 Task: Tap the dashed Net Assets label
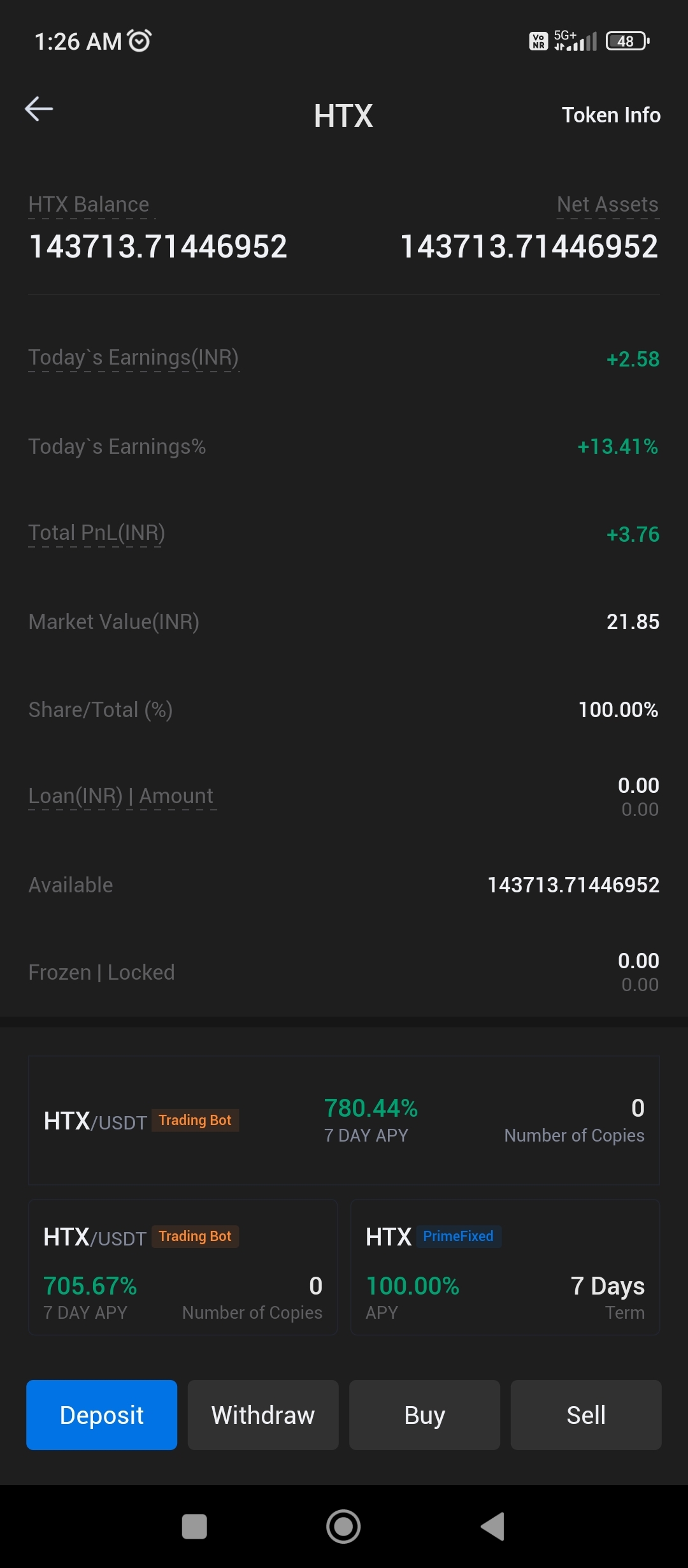pos(607,204)
